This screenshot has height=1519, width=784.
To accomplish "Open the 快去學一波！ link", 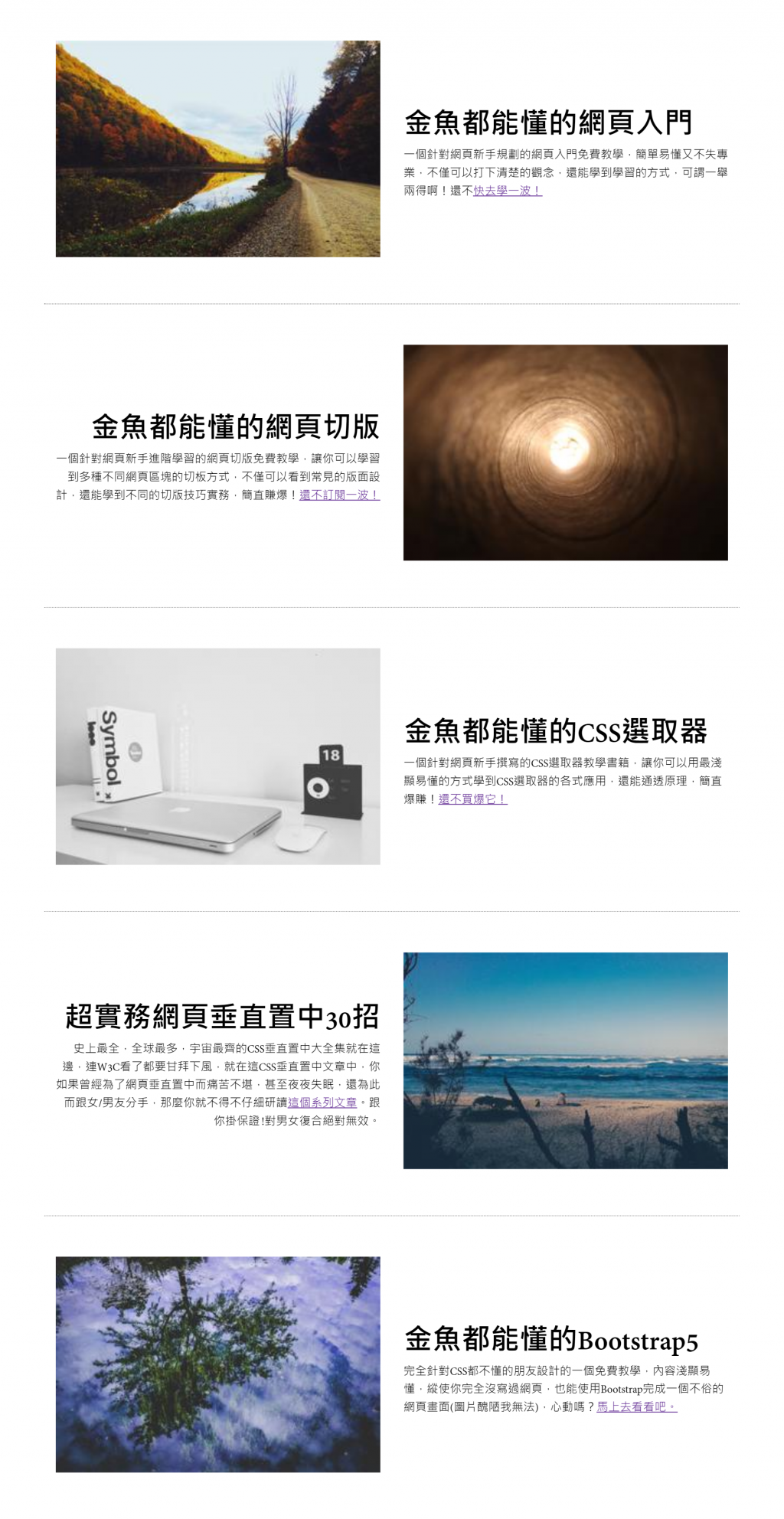I will pos(507,191).
